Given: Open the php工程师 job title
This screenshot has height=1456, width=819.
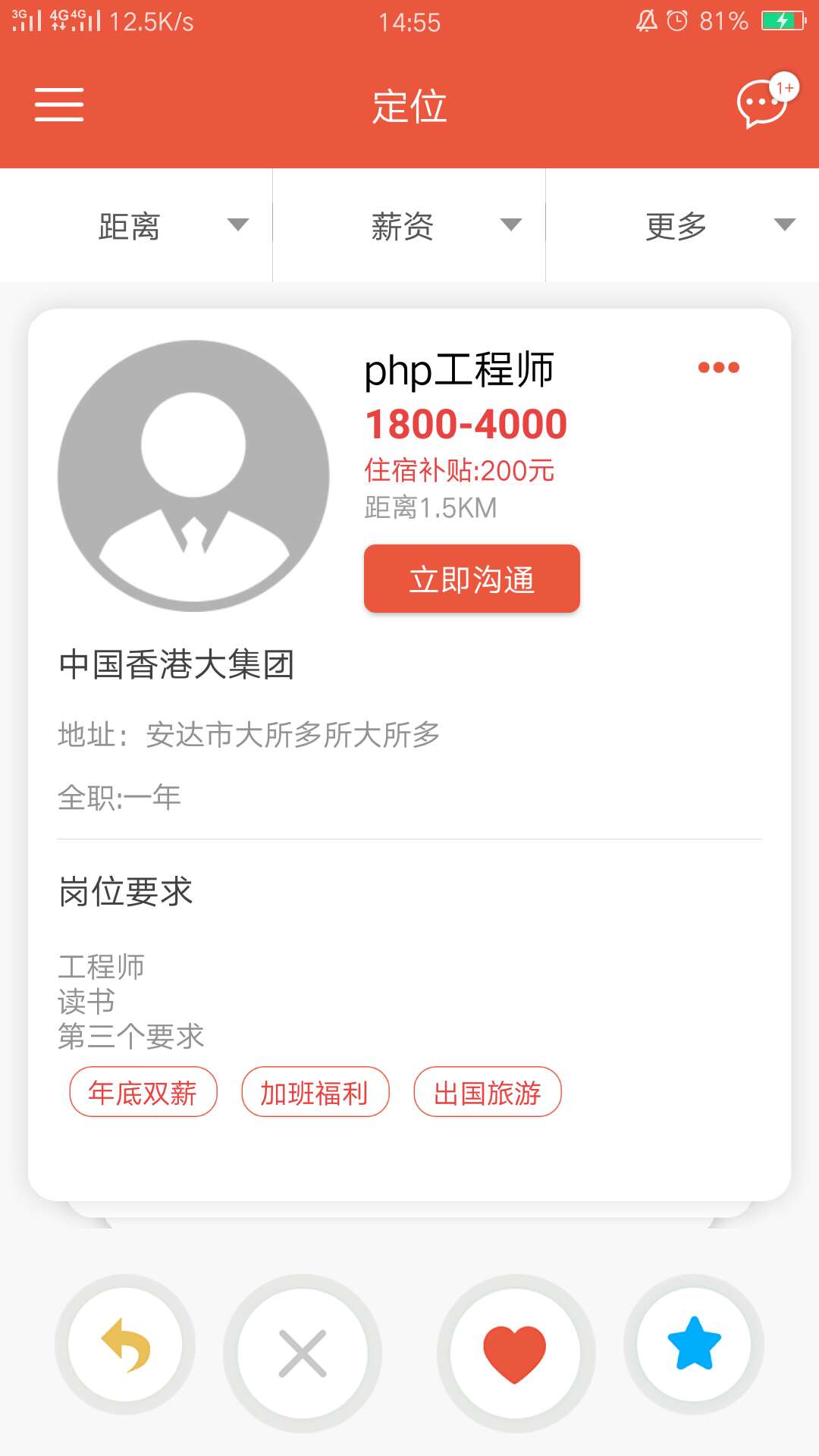Looking at the screenshot, I should [459, 369].
